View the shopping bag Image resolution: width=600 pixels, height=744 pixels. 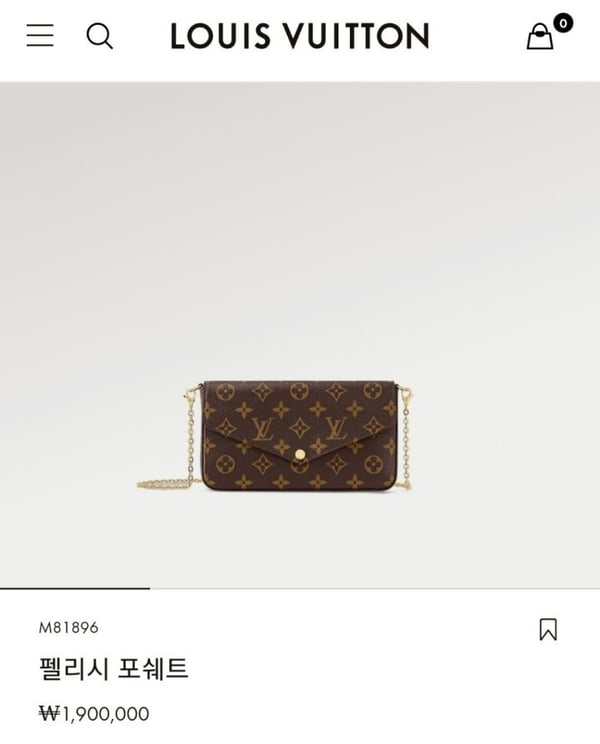(x=541, y=37)
